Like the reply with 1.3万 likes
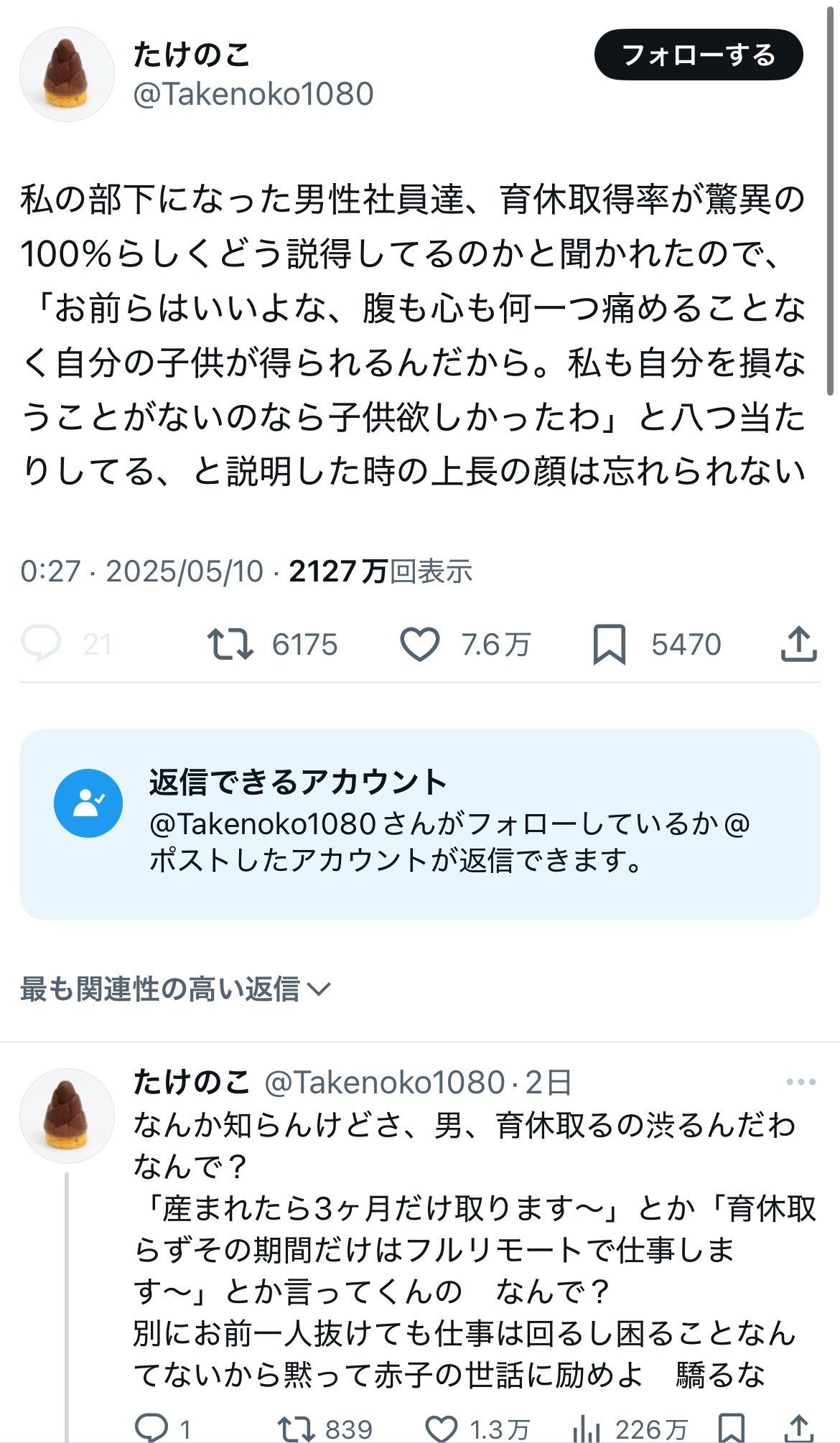Image resolution: width=840 pixels, height=1443 pixels. point(442,1428)
